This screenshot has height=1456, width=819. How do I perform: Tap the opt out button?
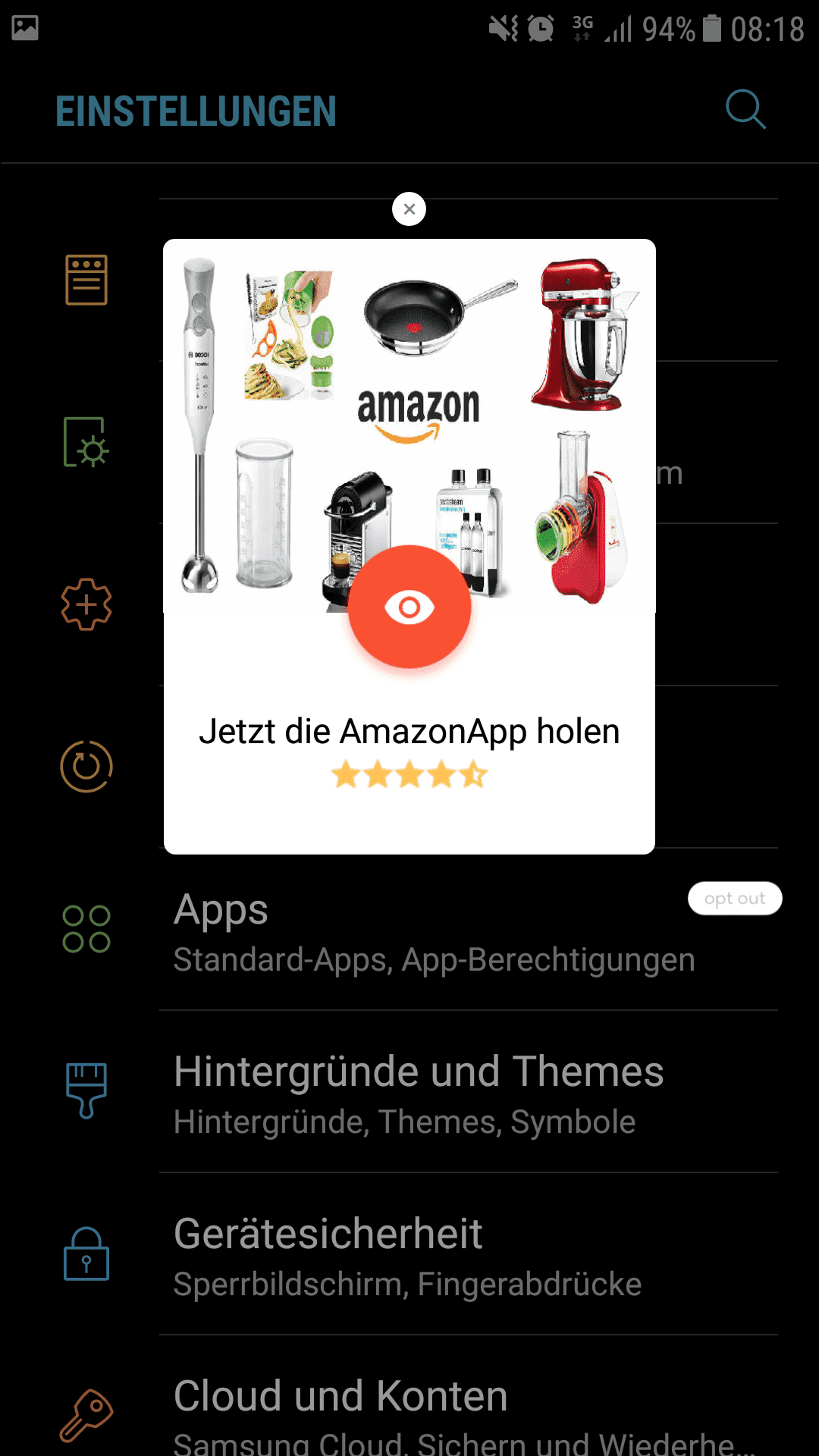pyautogui.click(x=734, y=899)
